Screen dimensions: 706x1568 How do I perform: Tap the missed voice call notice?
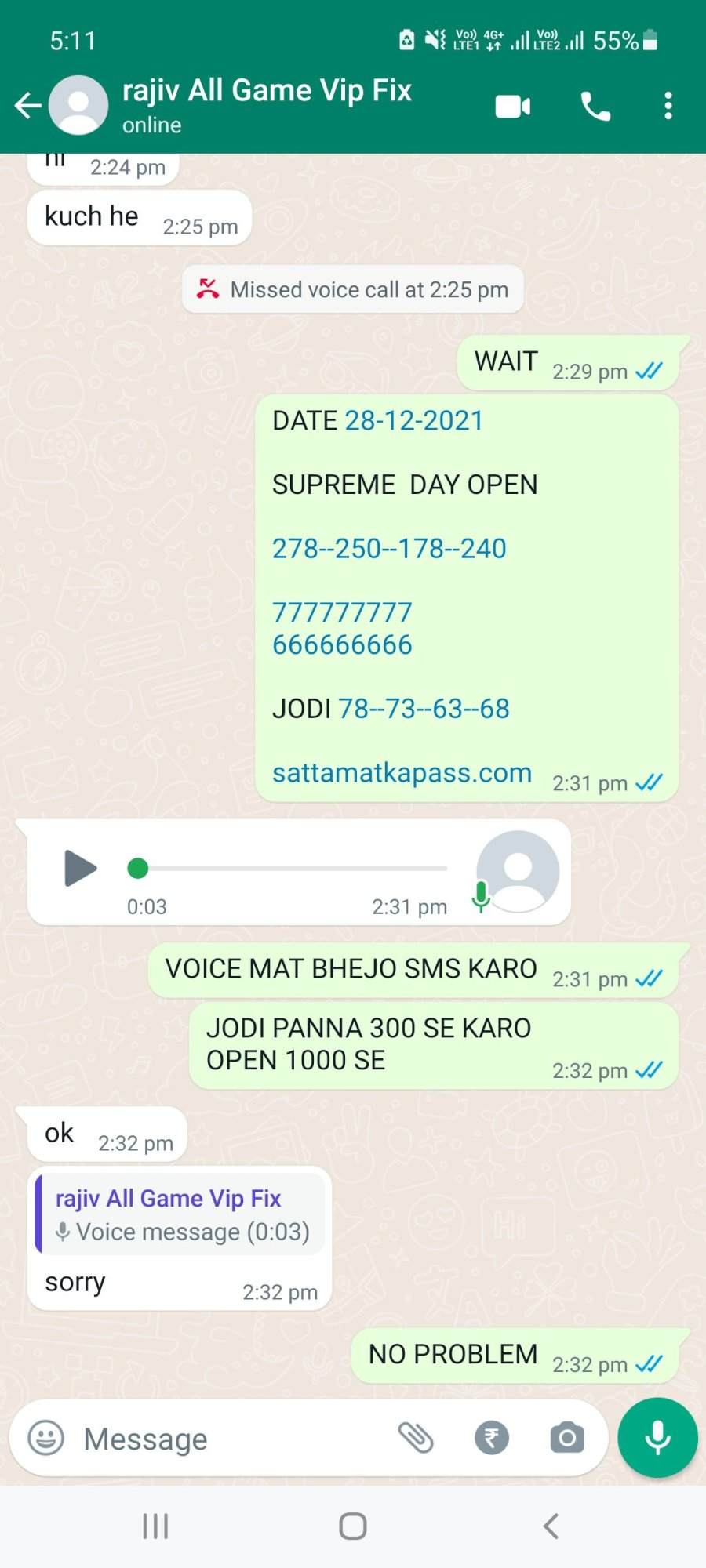tap(353, 289)
